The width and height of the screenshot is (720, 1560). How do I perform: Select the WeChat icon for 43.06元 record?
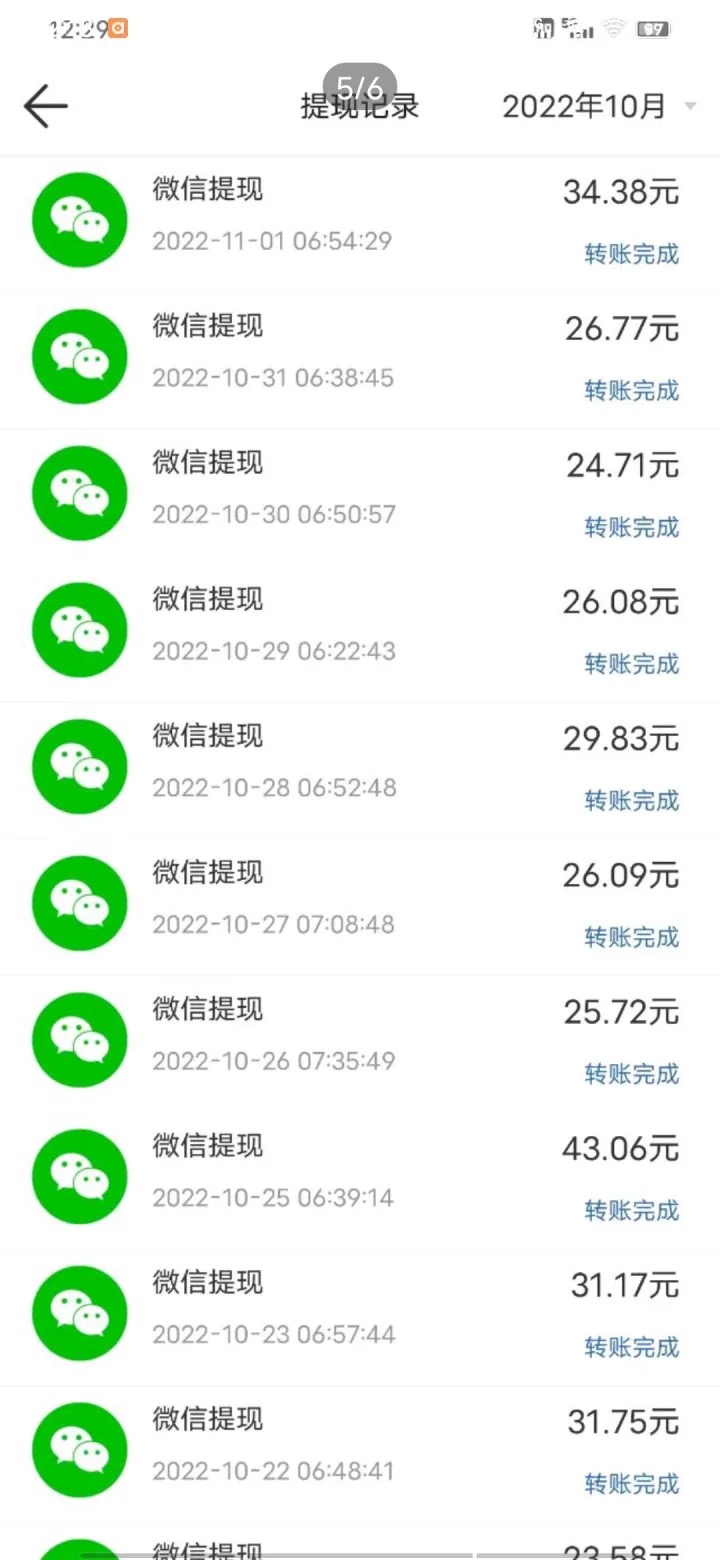[x=79, y=1176]
